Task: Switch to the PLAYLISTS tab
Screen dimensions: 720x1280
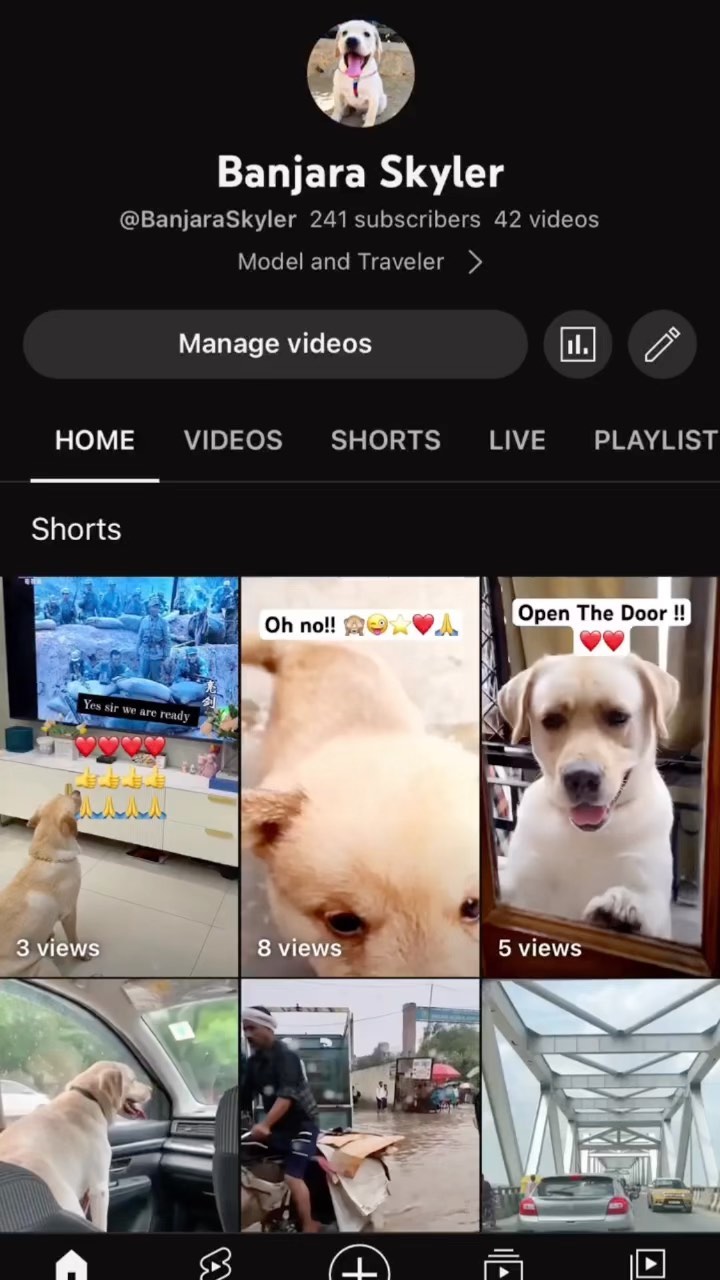Action: pos(654,440)
